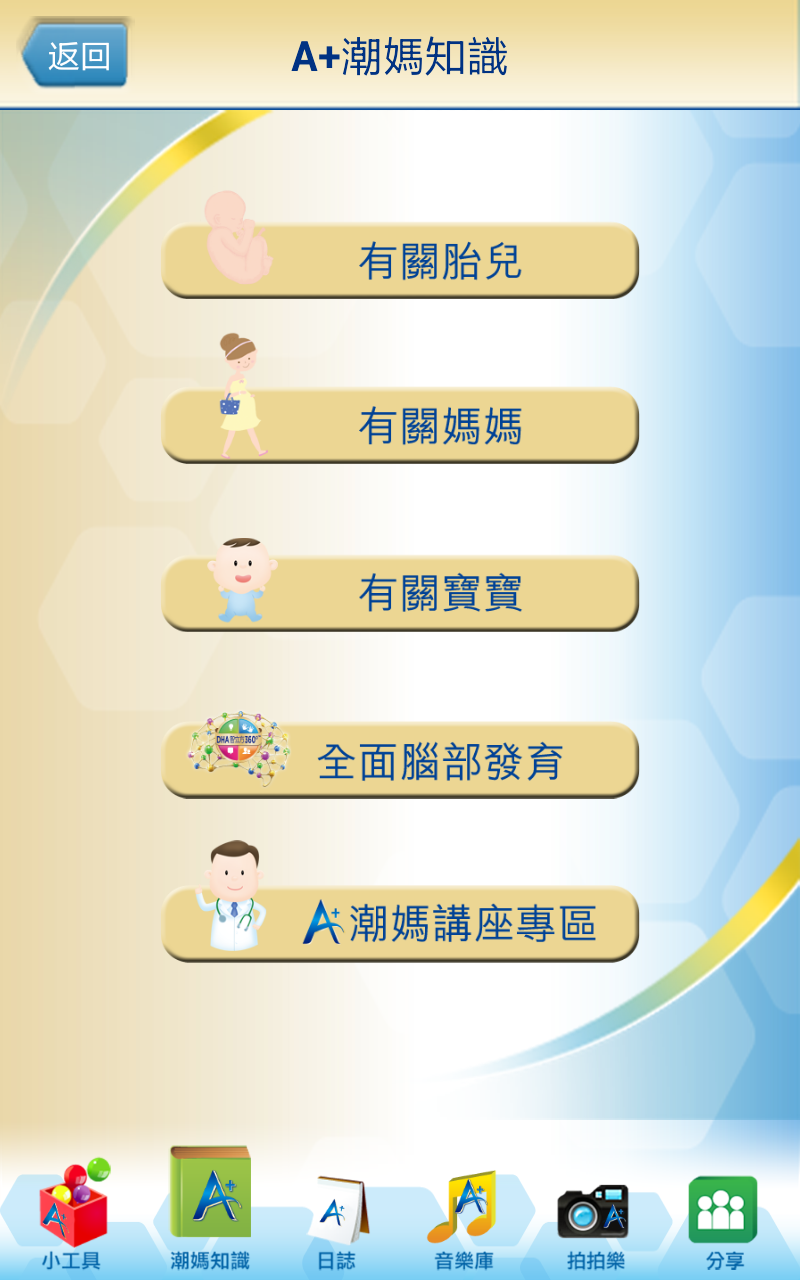Select the 潮媽知識 tab
Image resolution: width=800 pixels, height=1280 pixels.
pos(209,1210)
